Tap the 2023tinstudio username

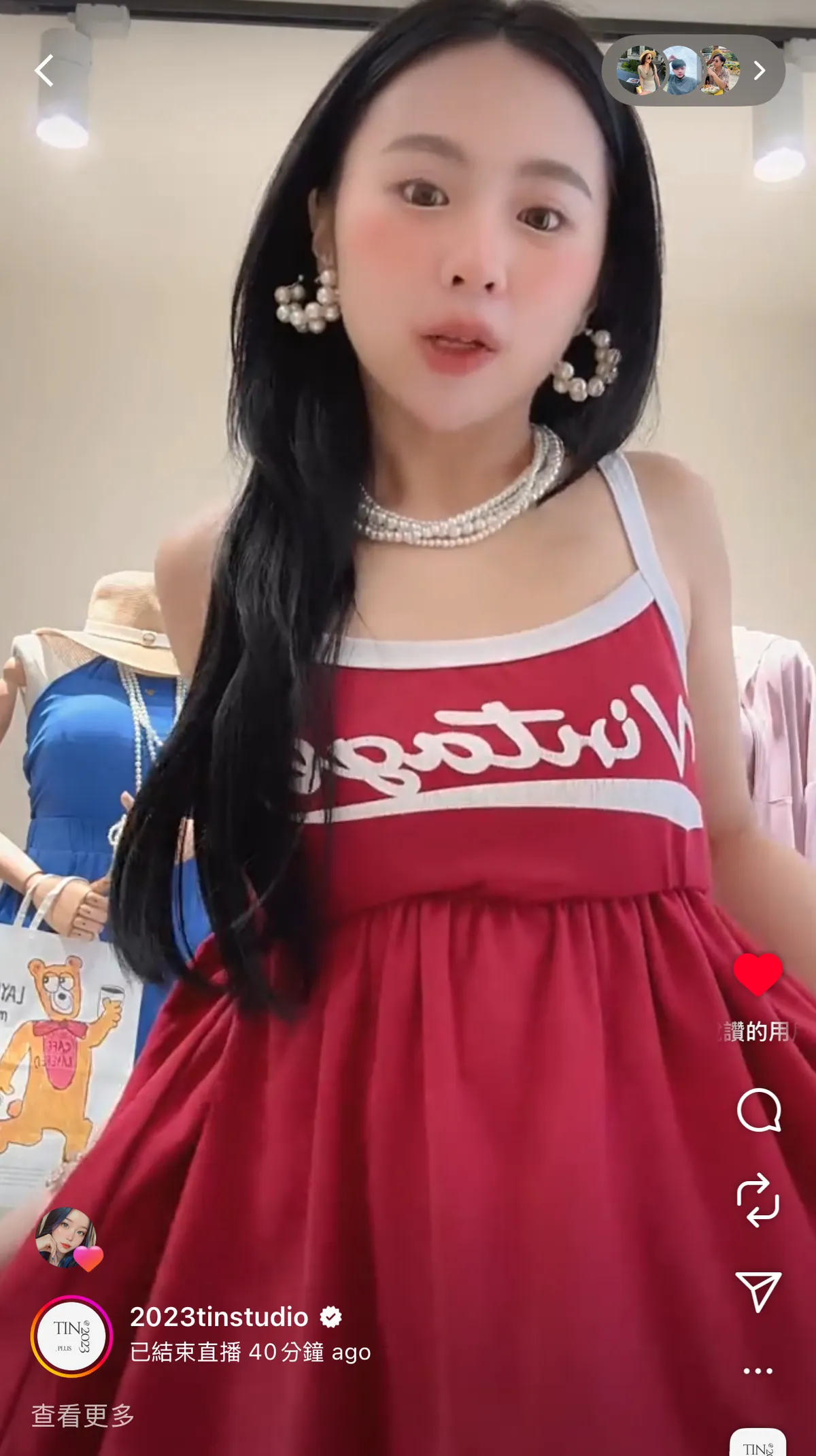click(x=219, y=1317)
